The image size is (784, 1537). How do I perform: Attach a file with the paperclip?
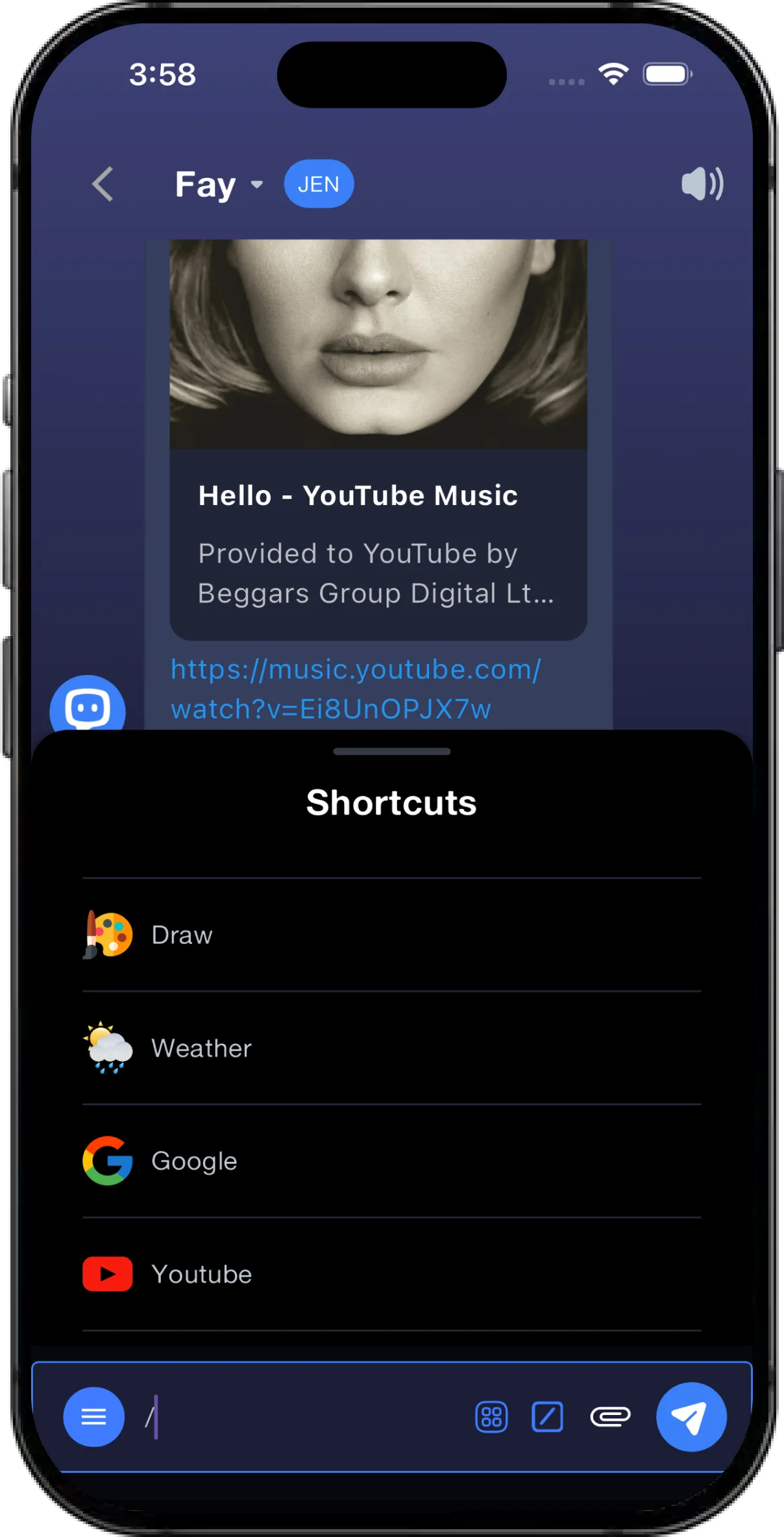(x=610, y=1417)
